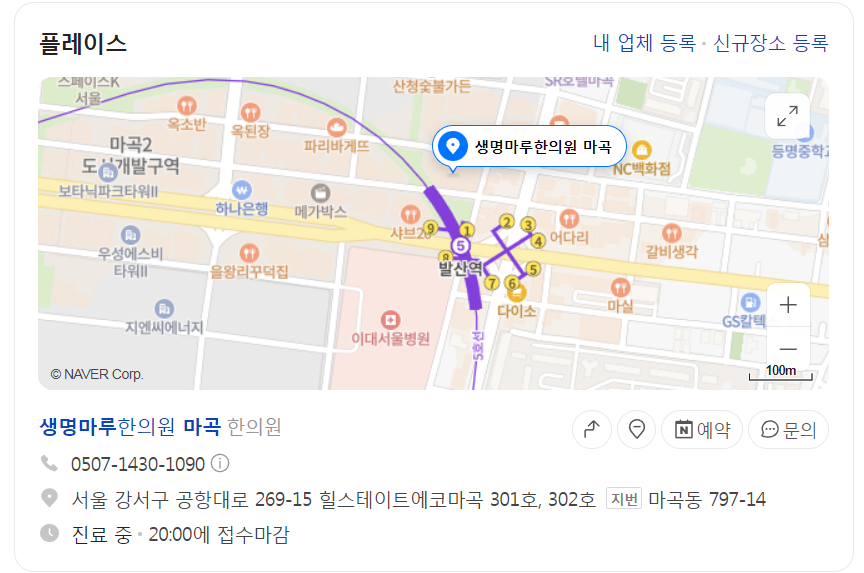Get directions to the clinic
This screenshot has height=573, width=864.
pyautogui.click(x=591, y=430)
